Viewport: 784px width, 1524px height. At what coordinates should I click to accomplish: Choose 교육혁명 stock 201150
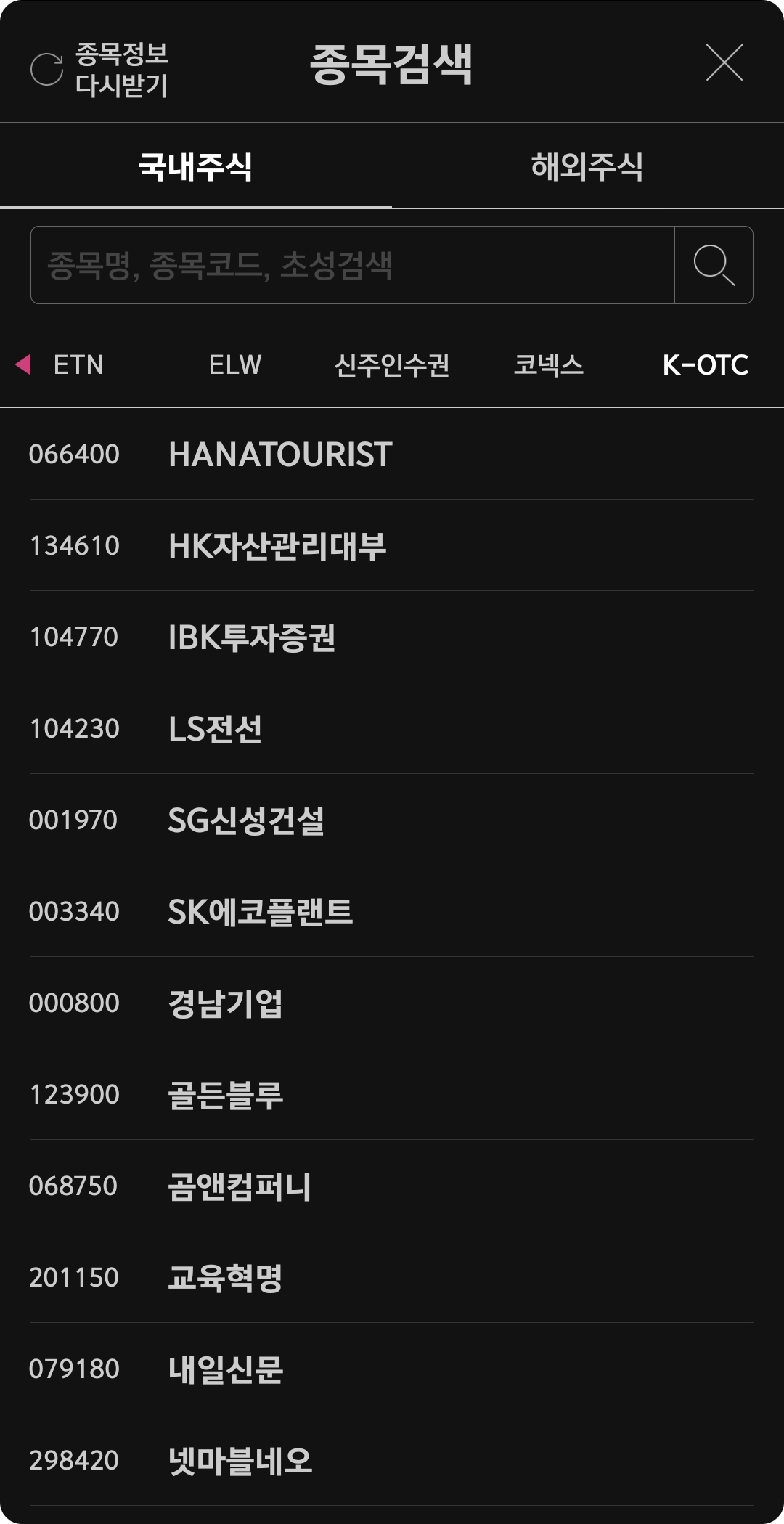coord(392,1277)
